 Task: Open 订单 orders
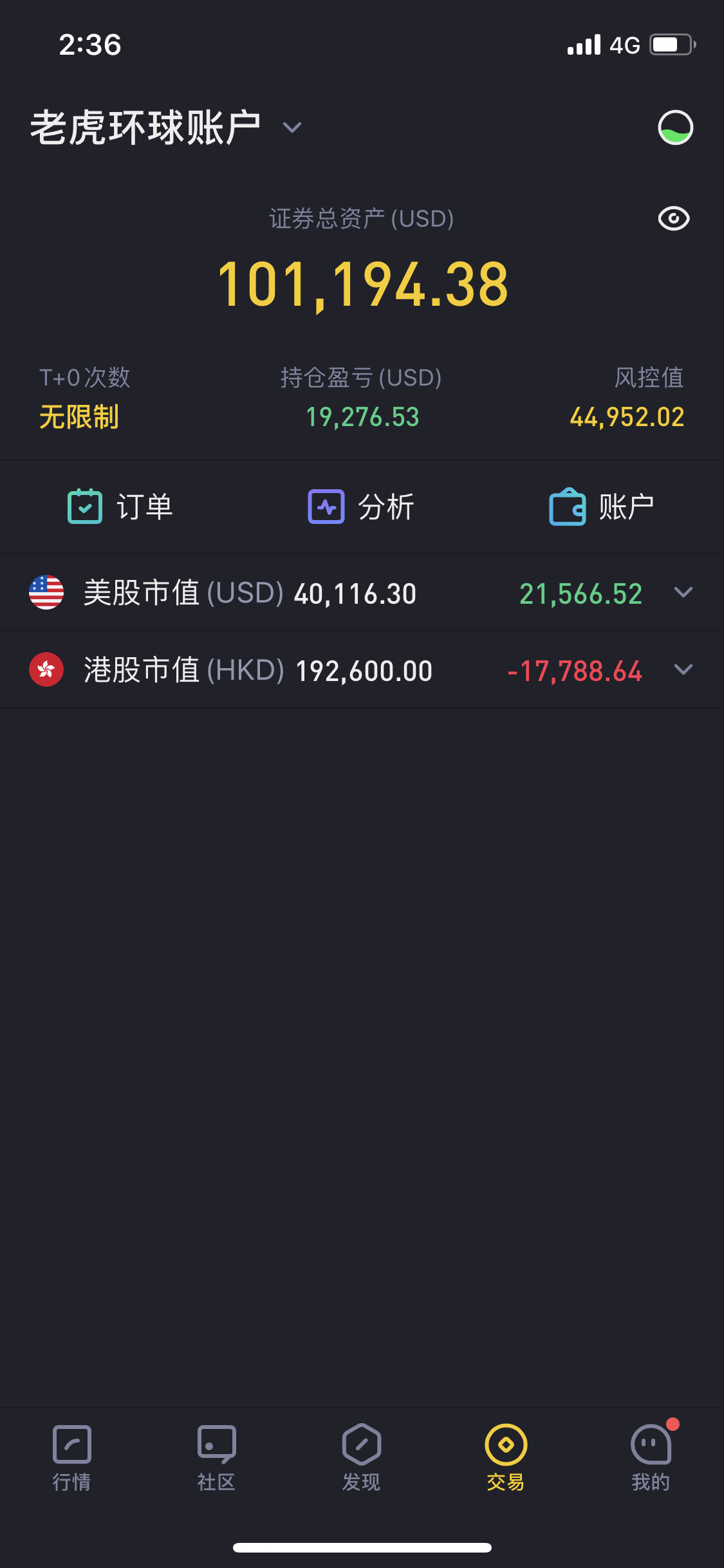coord(120,507)
